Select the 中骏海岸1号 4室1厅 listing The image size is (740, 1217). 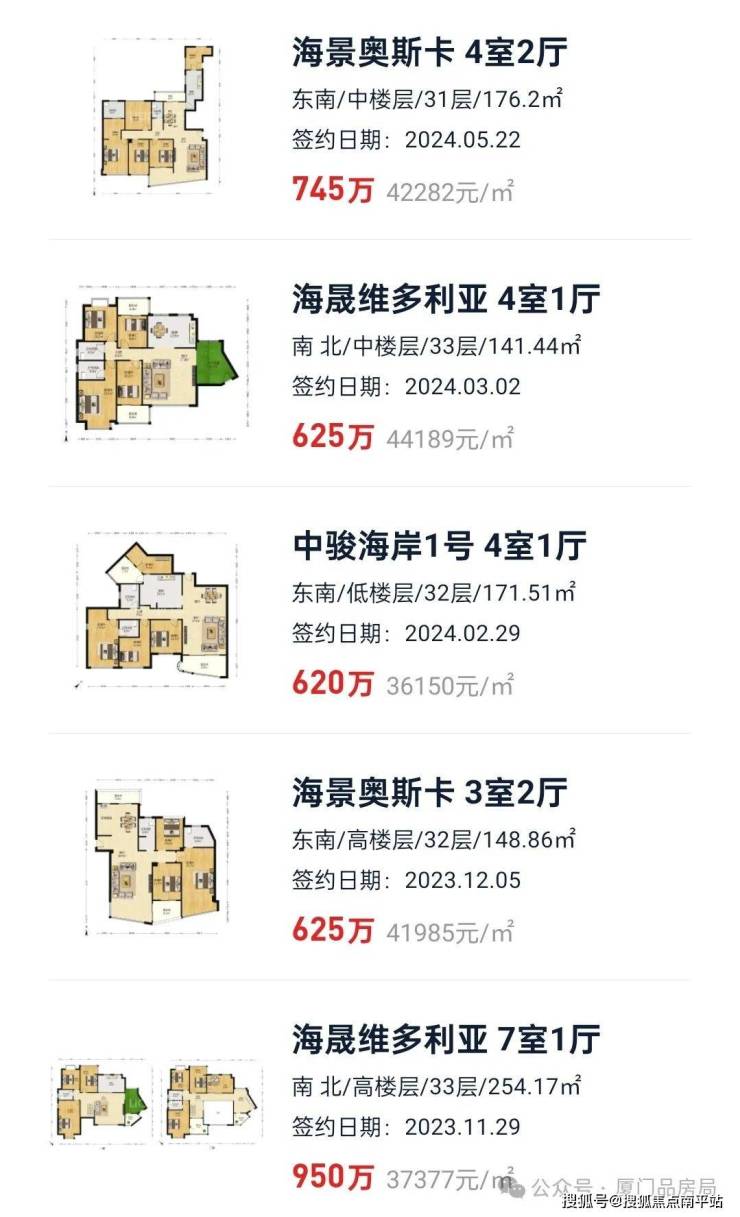tap(439, 546)
